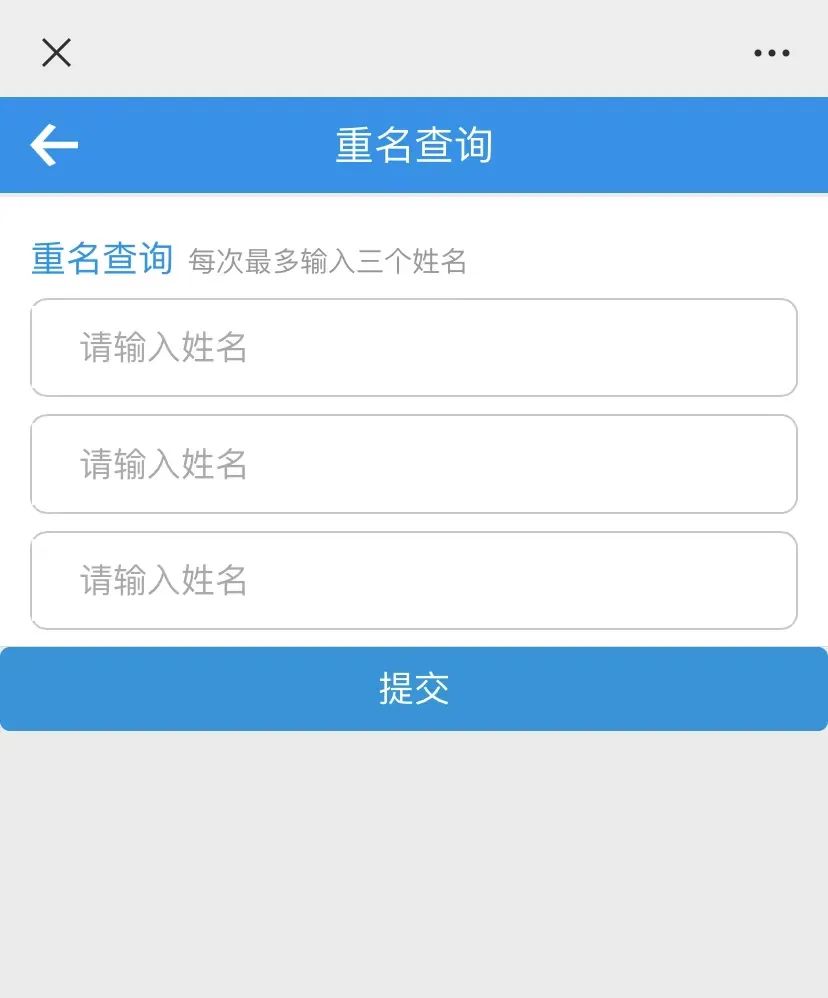828x998 pixels.
Task: Click the 提交 button to submit names
Action: [x=414, y=688]
